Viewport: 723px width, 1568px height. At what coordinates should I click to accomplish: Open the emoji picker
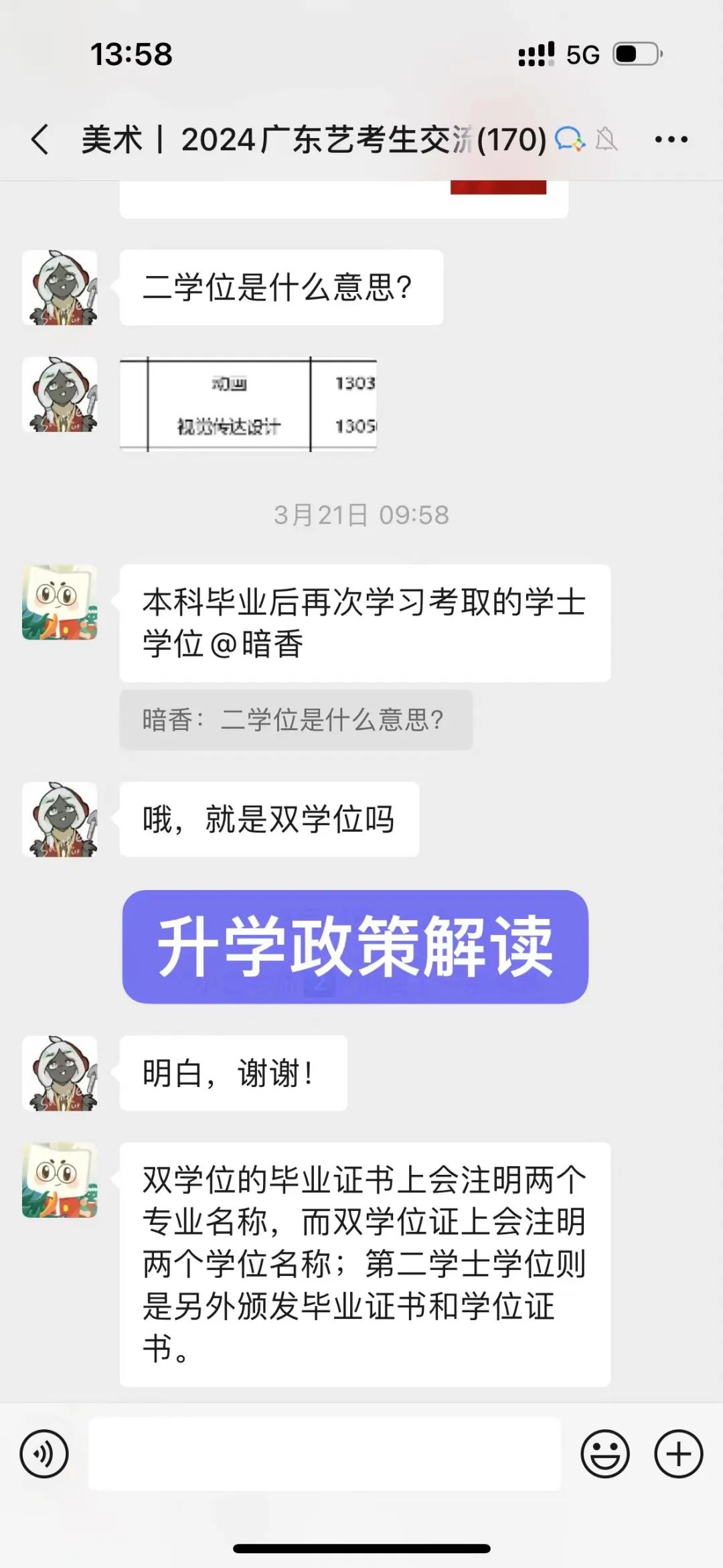tap(605, 1454)
